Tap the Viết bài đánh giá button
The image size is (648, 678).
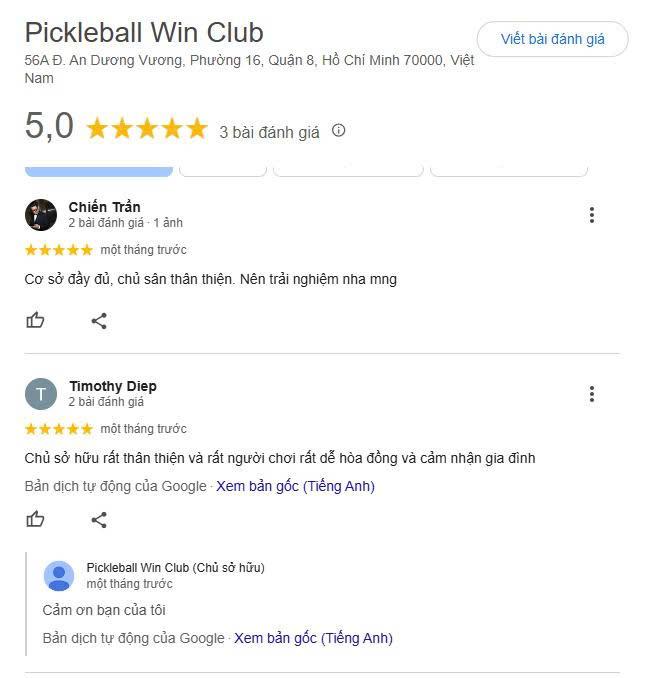pyautogui.click(x=552, y=39)
